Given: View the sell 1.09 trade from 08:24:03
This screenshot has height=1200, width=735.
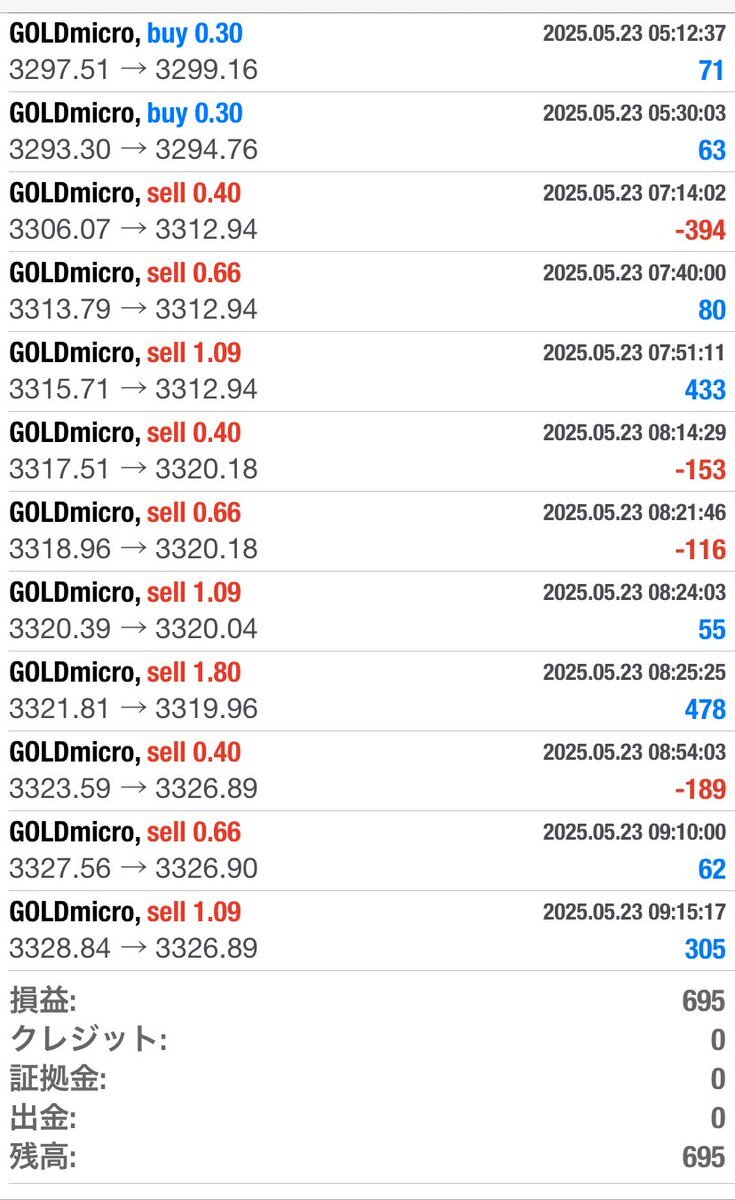Looking at the screenshot, I should click(367, 612).
